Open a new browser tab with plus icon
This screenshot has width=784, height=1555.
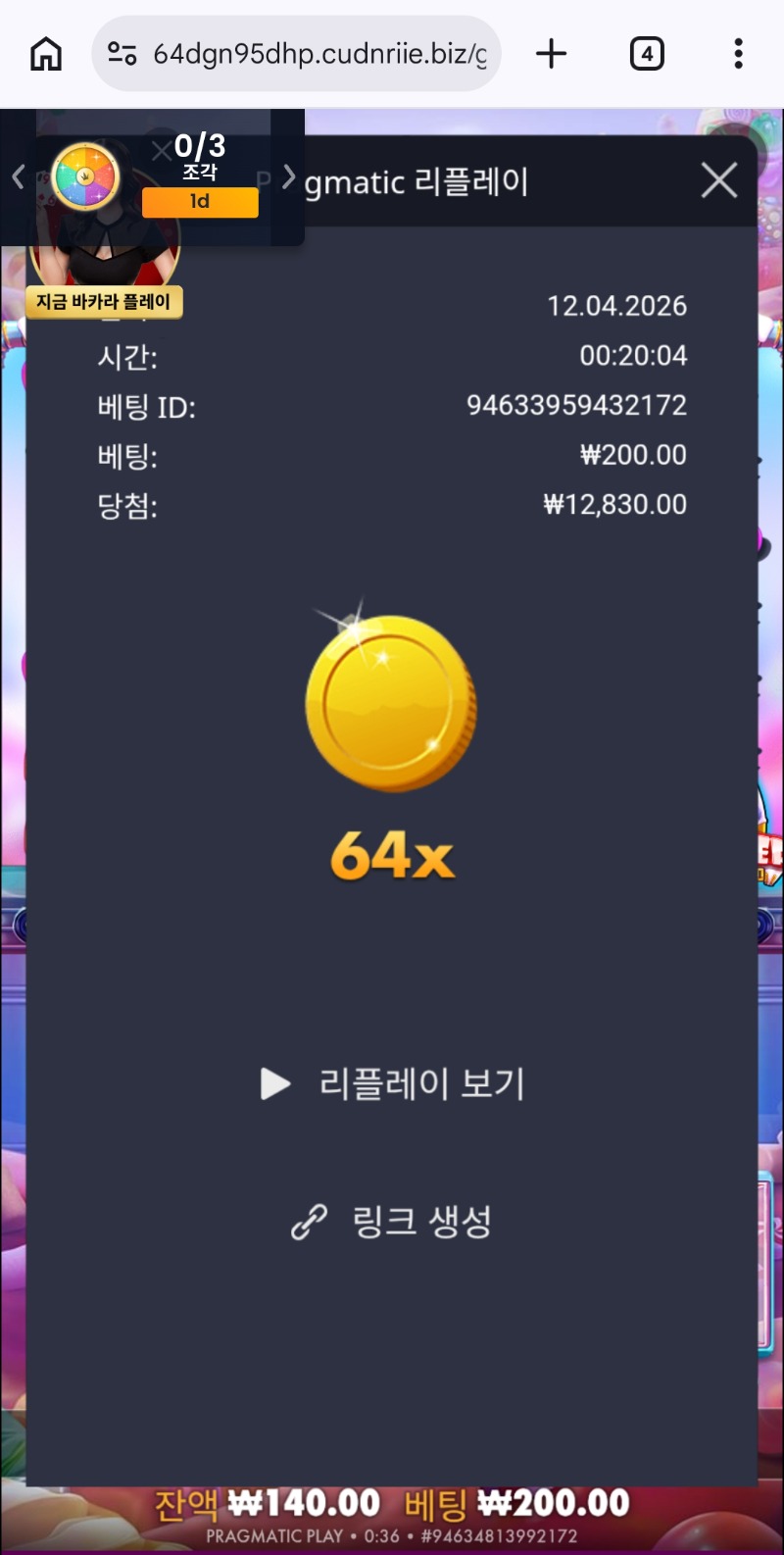pyautogui.click(x=551, y=53)
